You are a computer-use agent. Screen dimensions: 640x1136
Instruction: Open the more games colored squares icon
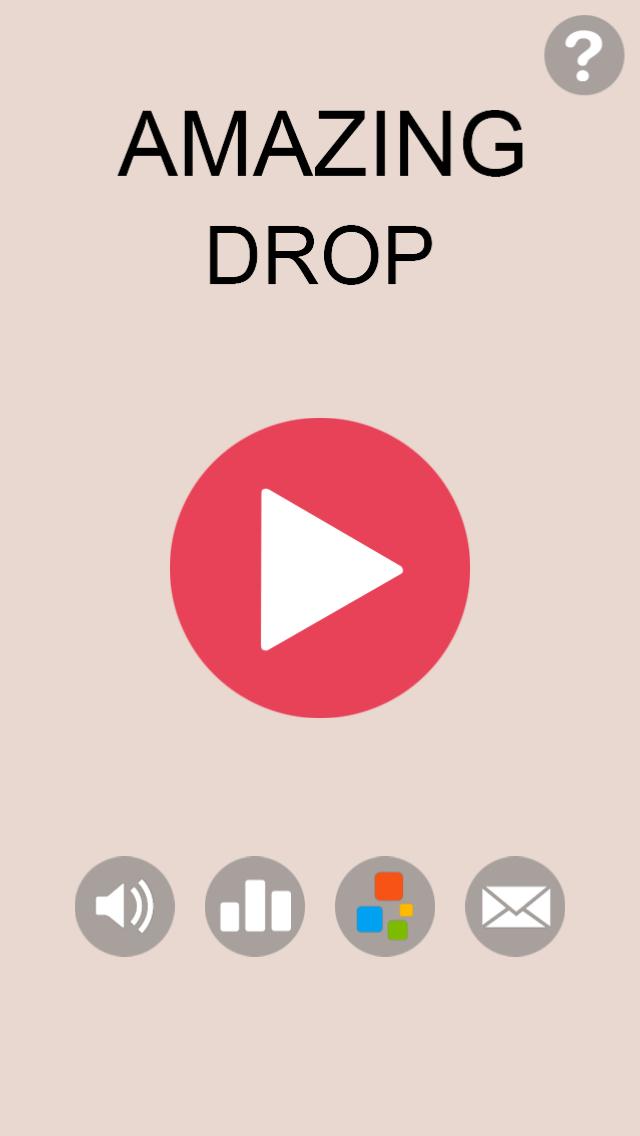[385, 906]
